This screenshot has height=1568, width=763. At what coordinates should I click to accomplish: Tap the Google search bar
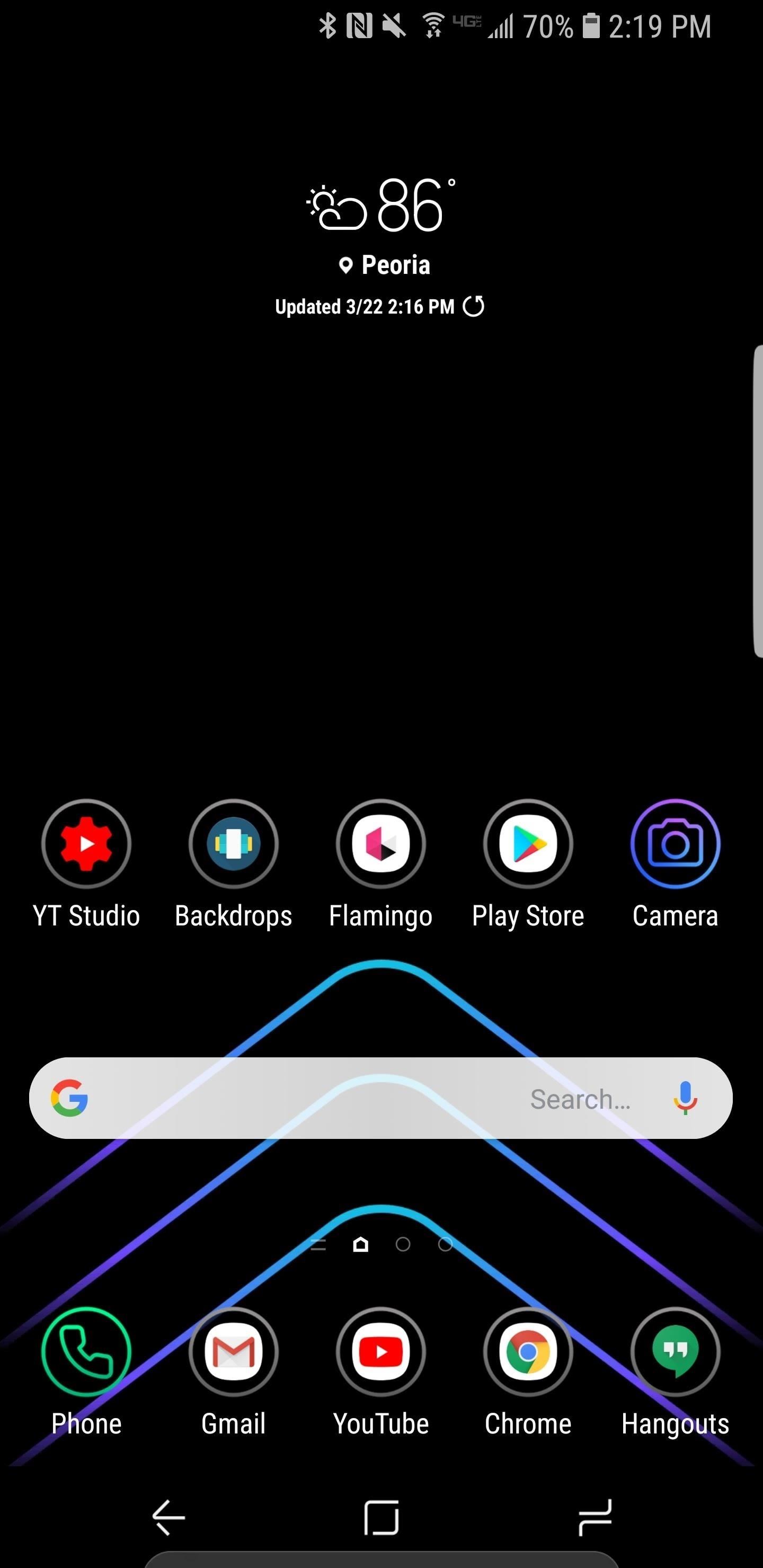[380, 1098]
